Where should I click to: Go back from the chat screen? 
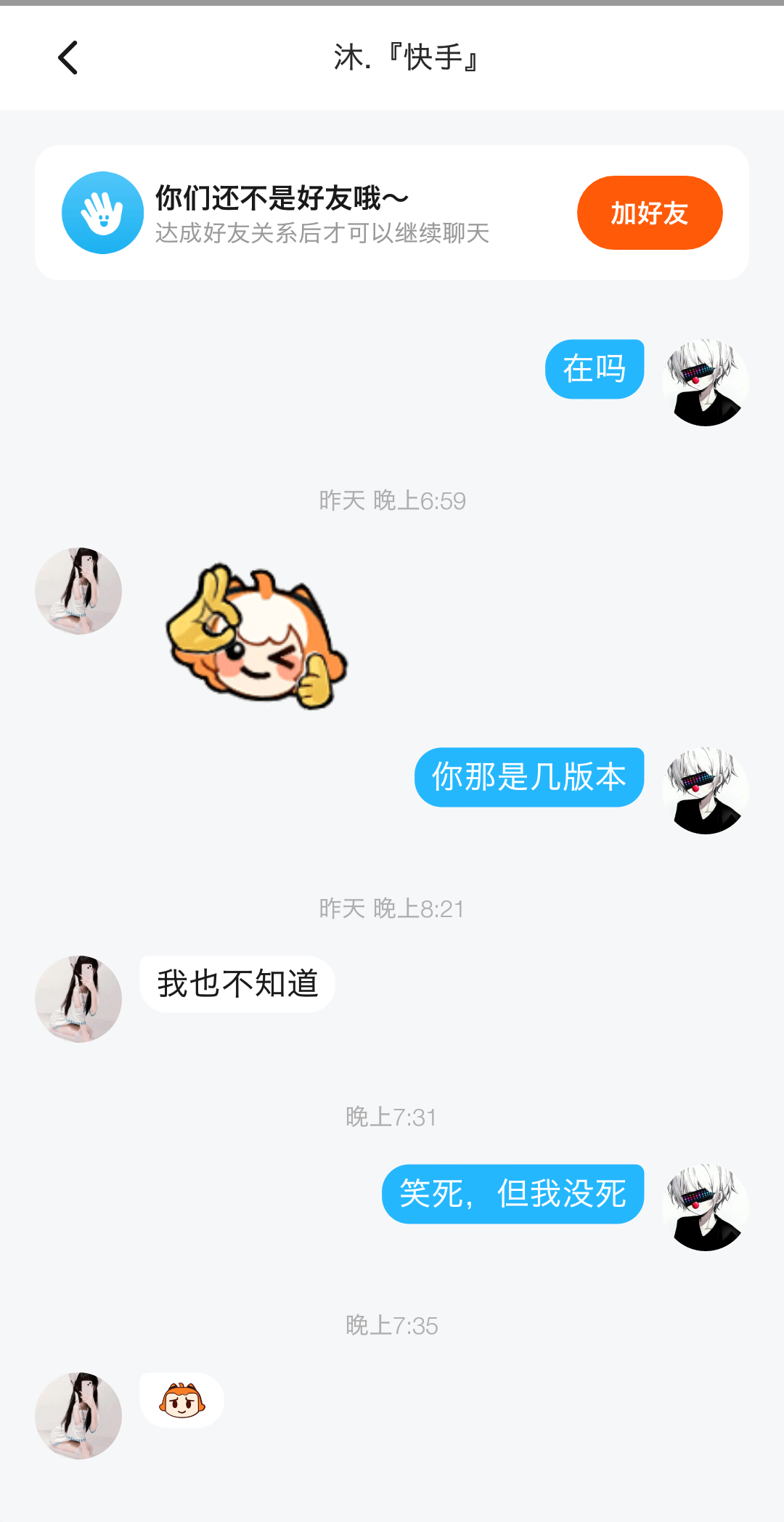point(68,58)
